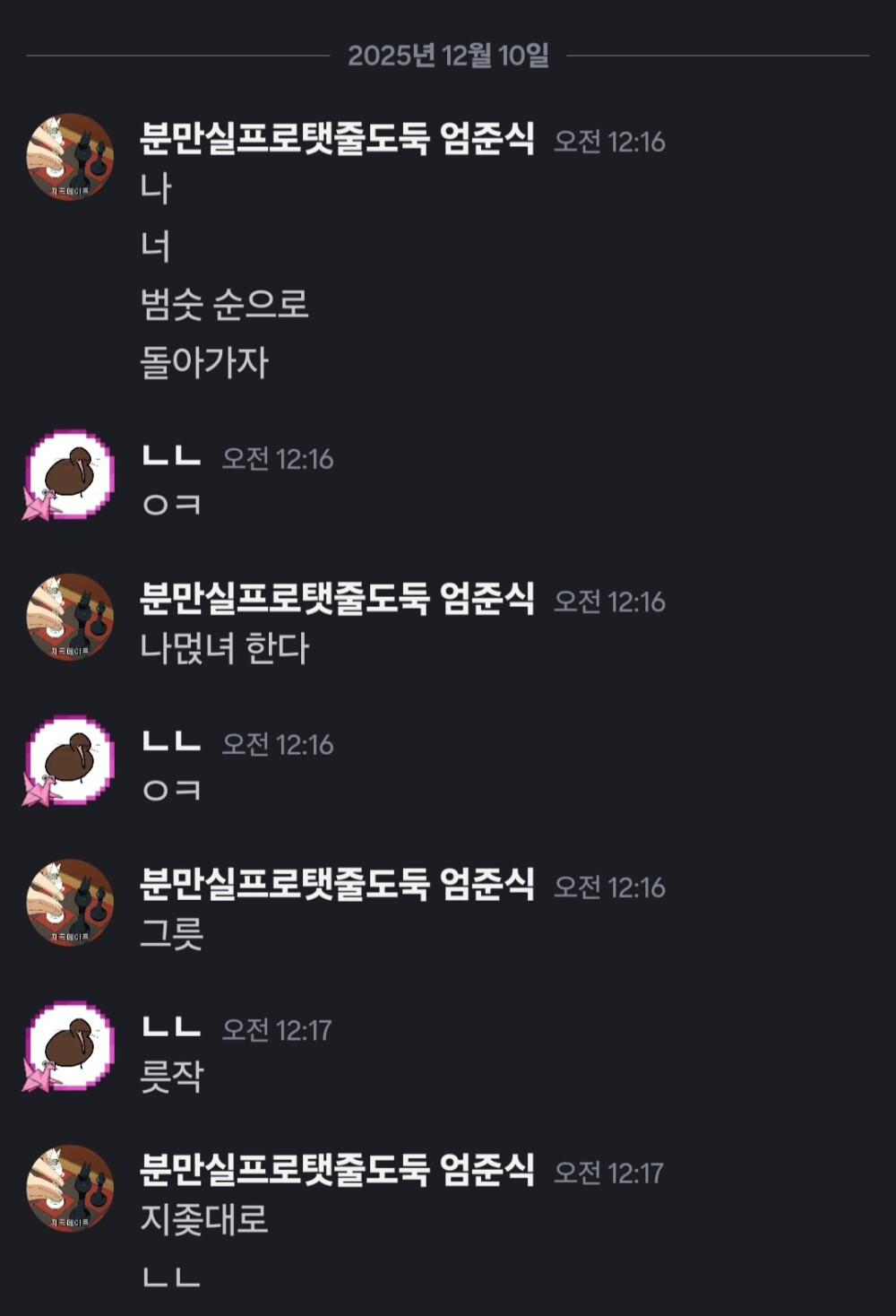The width and height of the screenshot is (896, 1316).
Task: Tap the 엄준식 username above "나멊녀 한다"
Action: click(x=337, y=599)
